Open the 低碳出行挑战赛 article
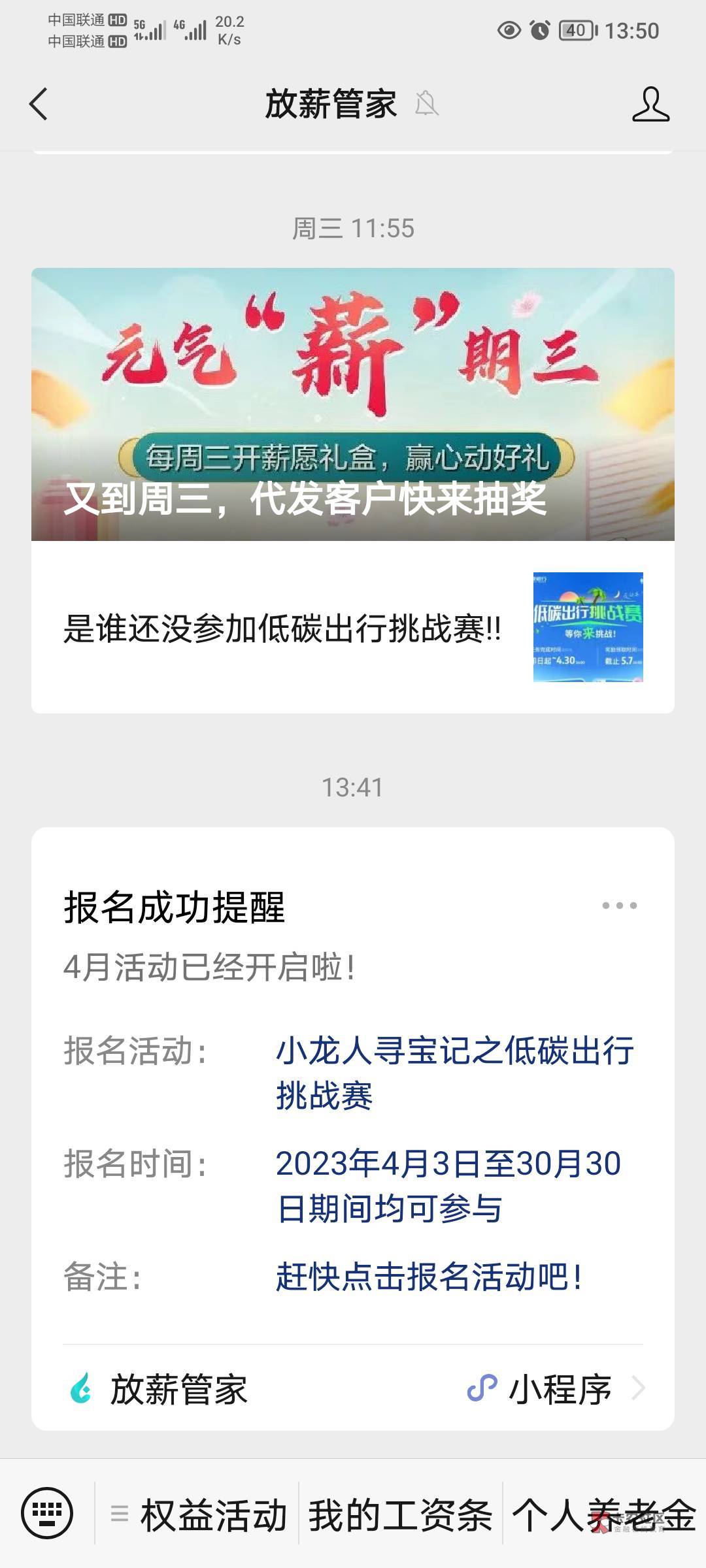This screenshot has width=706, height=1568. coord(353,629)
